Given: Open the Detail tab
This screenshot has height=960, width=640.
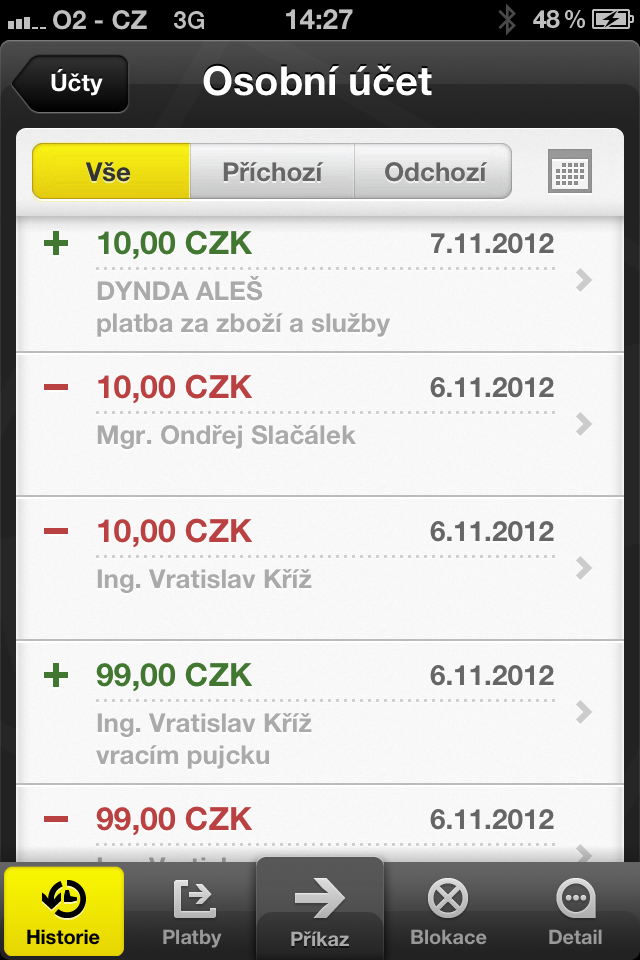Looking at the screenshot, I should tap(575, 911).
